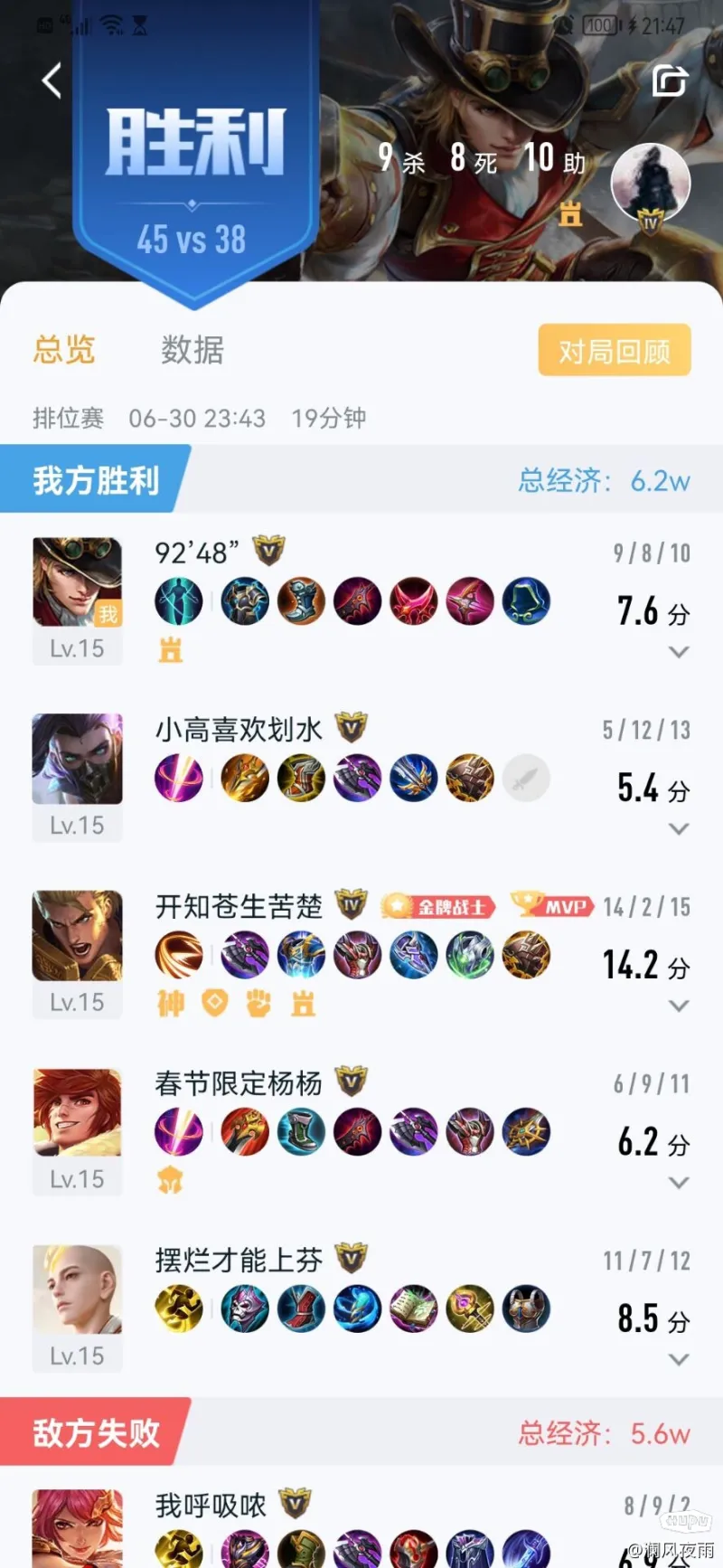Open hero avatar of 小高喜欢划水
This screenshot has width=723, height=1568.
[x=78, y=760]
